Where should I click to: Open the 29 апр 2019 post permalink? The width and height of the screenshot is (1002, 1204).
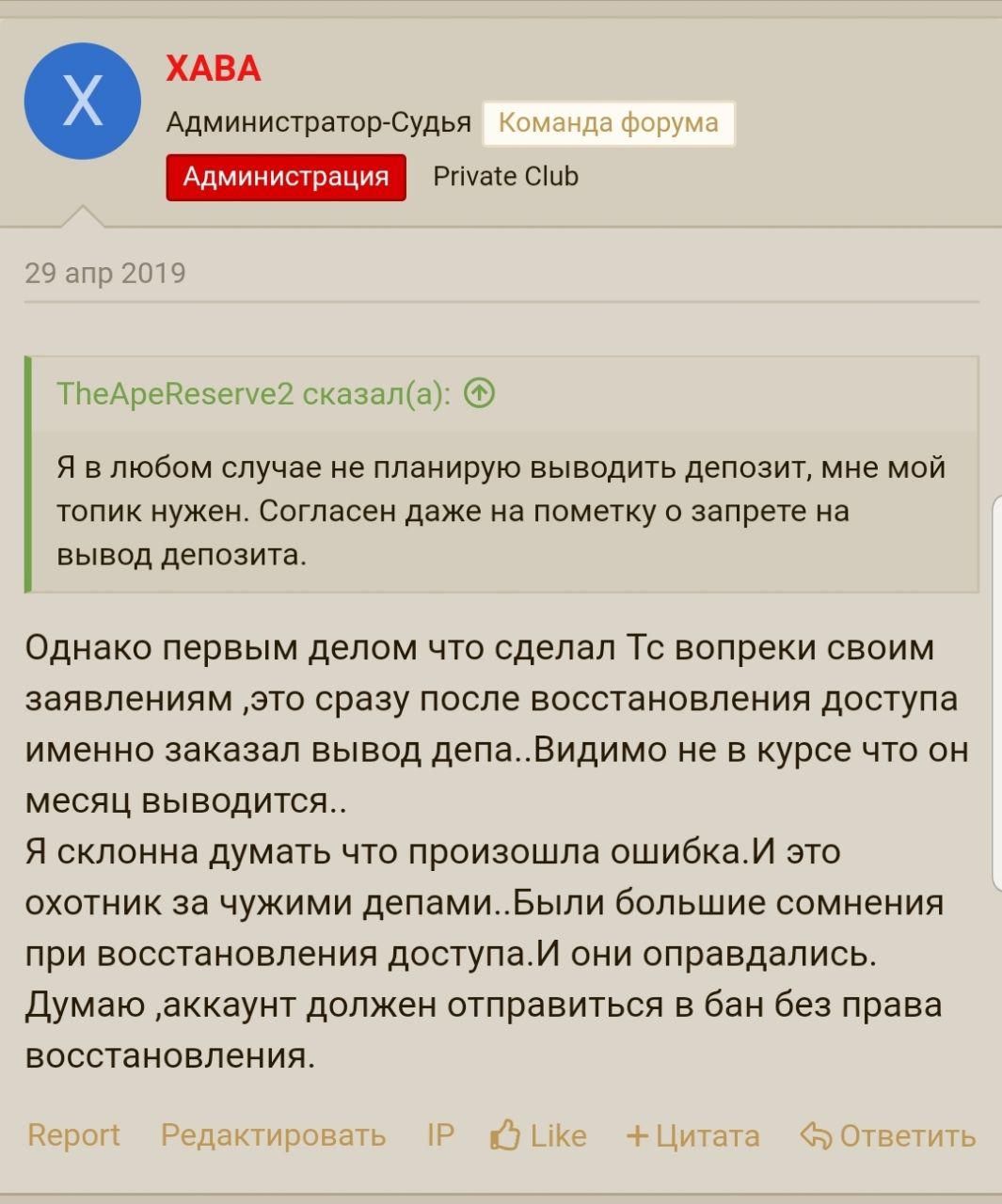pos(105,273)
